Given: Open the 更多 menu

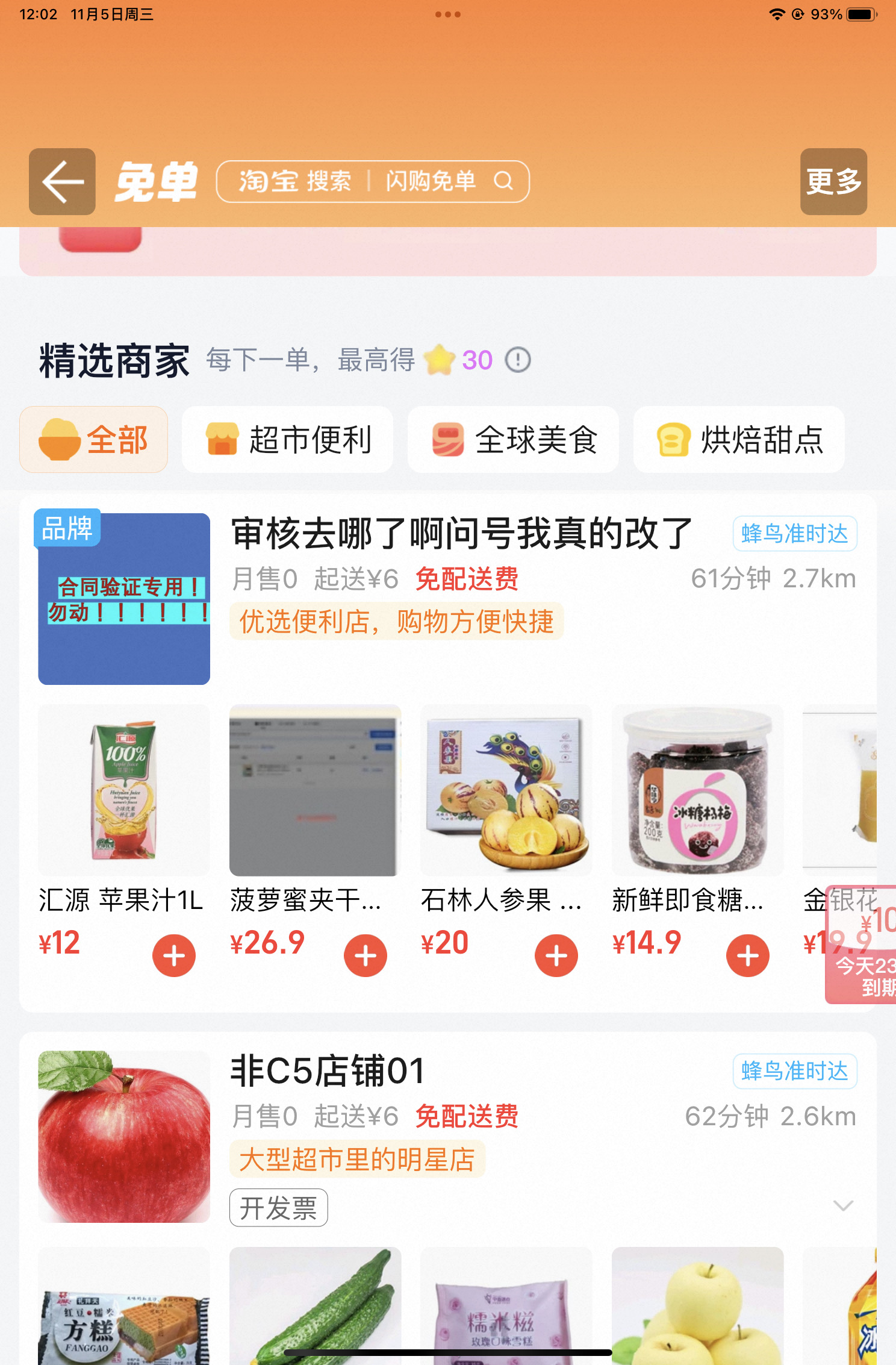Looking at the screenshot, I should click(833, 181).
